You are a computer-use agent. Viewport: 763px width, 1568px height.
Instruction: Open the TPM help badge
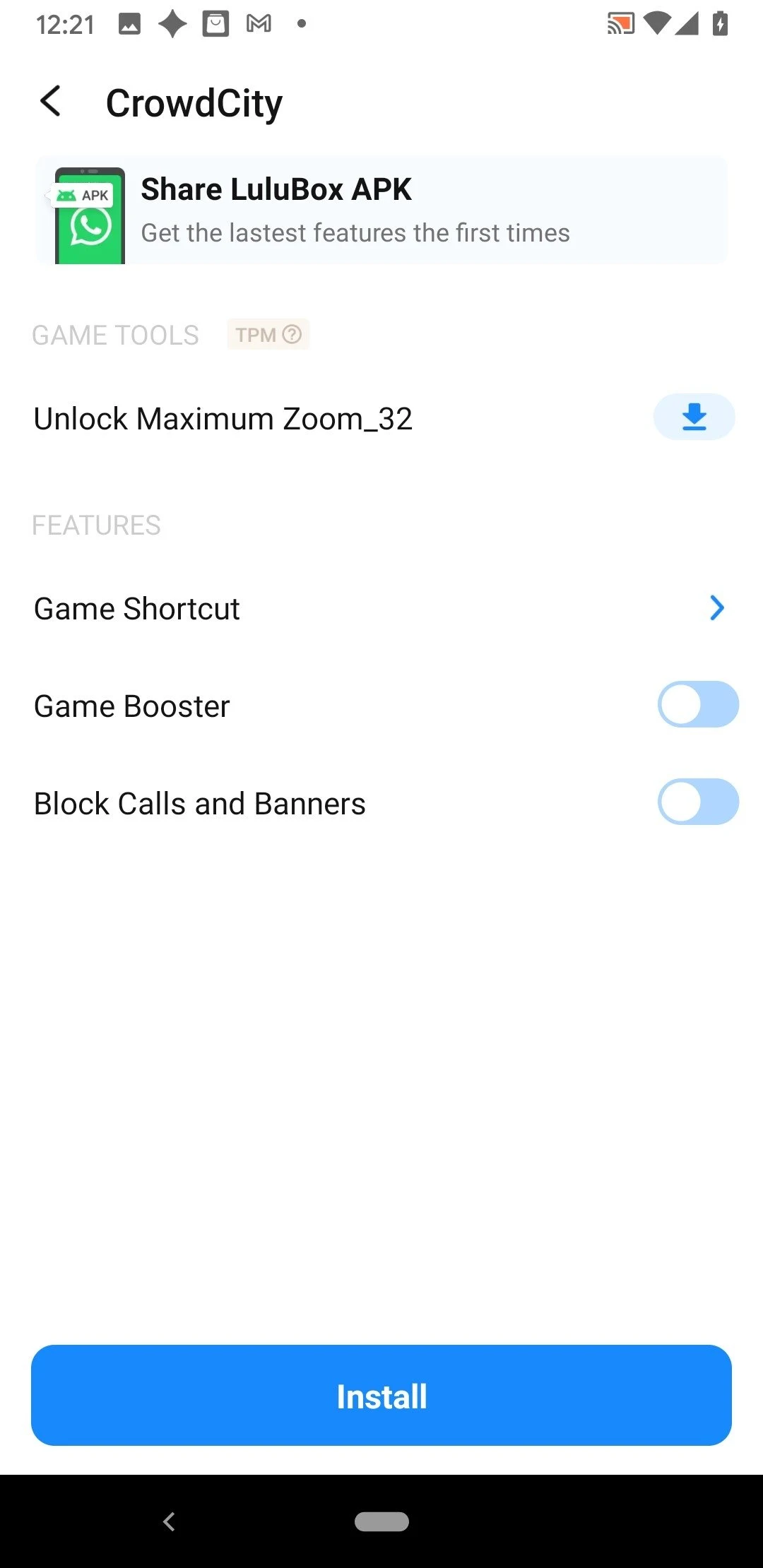pos(268,334)
